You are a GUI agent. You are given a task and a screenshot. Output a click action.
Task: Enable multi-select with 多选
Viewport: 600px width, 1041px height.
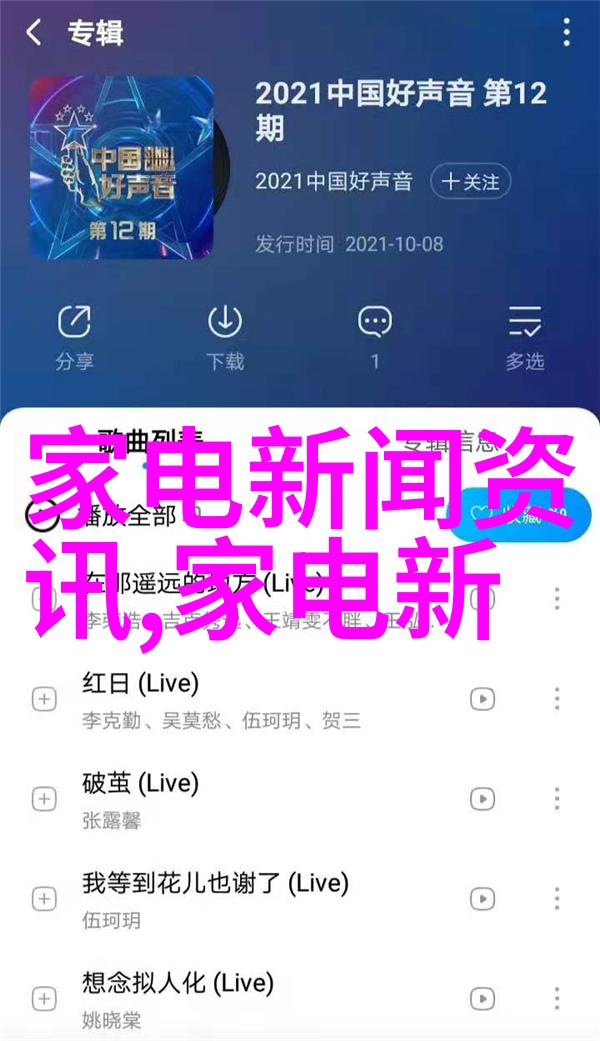(525, 335)
